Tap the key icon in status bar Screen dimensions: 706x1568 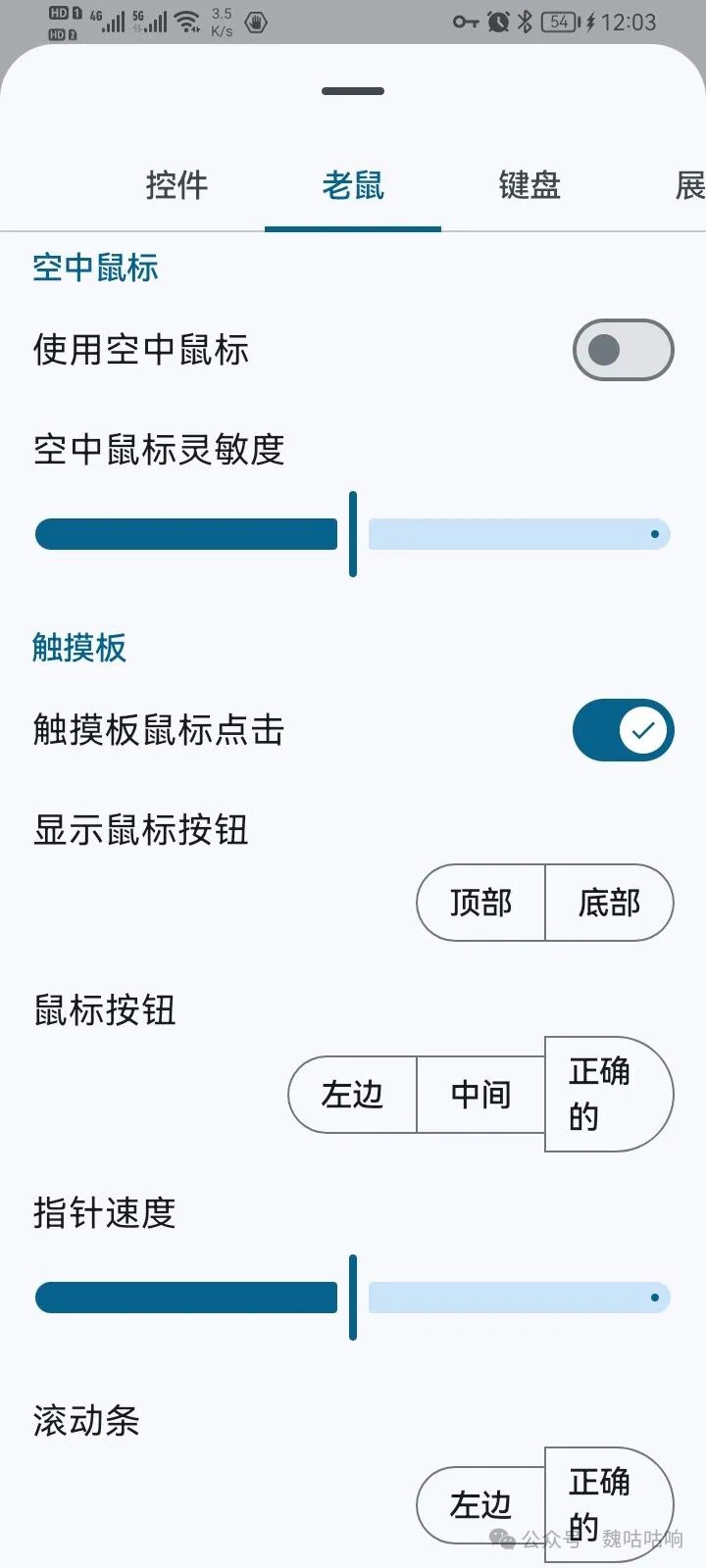[x=464, y=22]
